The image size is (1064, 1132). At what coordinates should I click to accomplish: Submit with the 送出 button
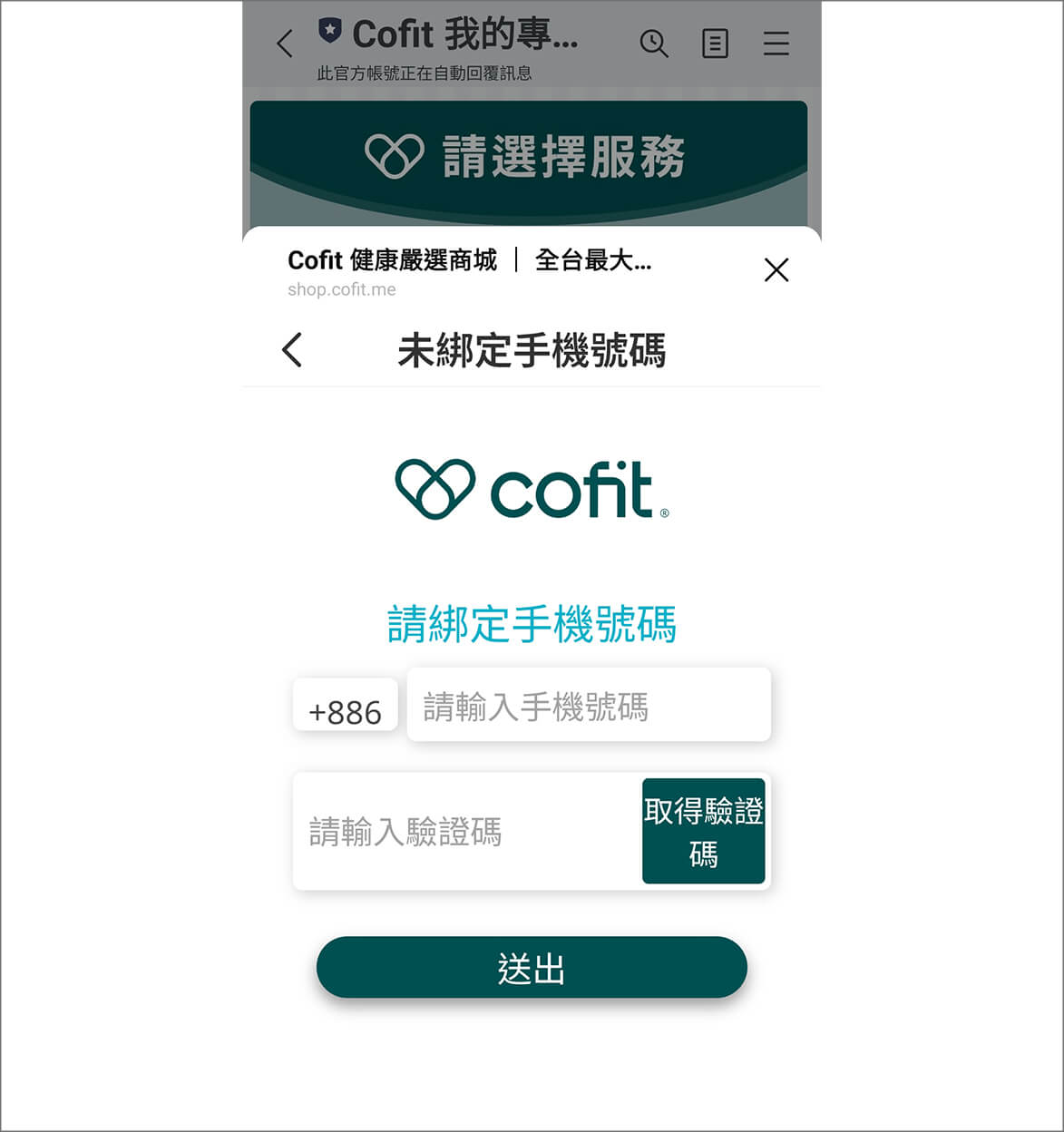pos(532,968)
